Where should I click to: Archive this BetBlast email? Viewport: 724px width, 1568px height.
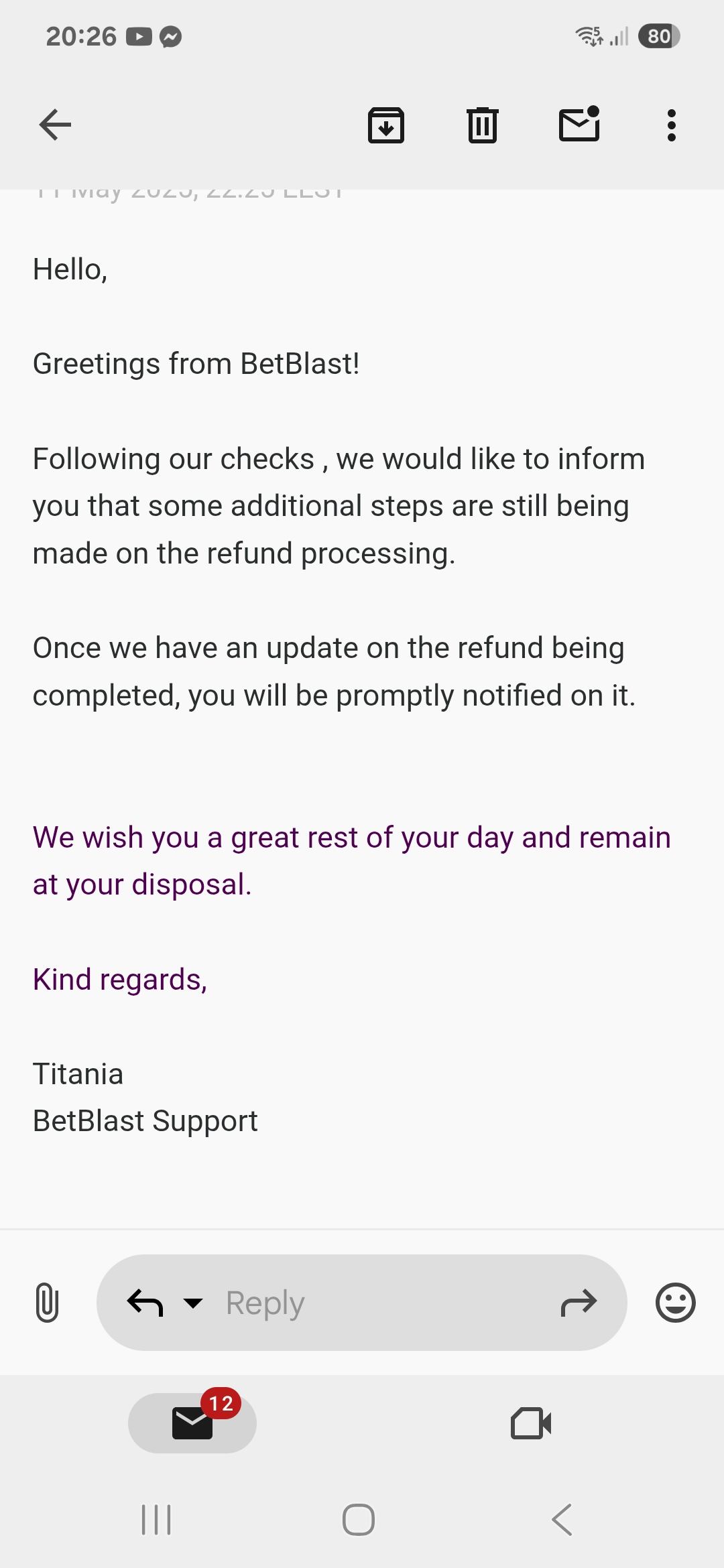click(386, 125)
